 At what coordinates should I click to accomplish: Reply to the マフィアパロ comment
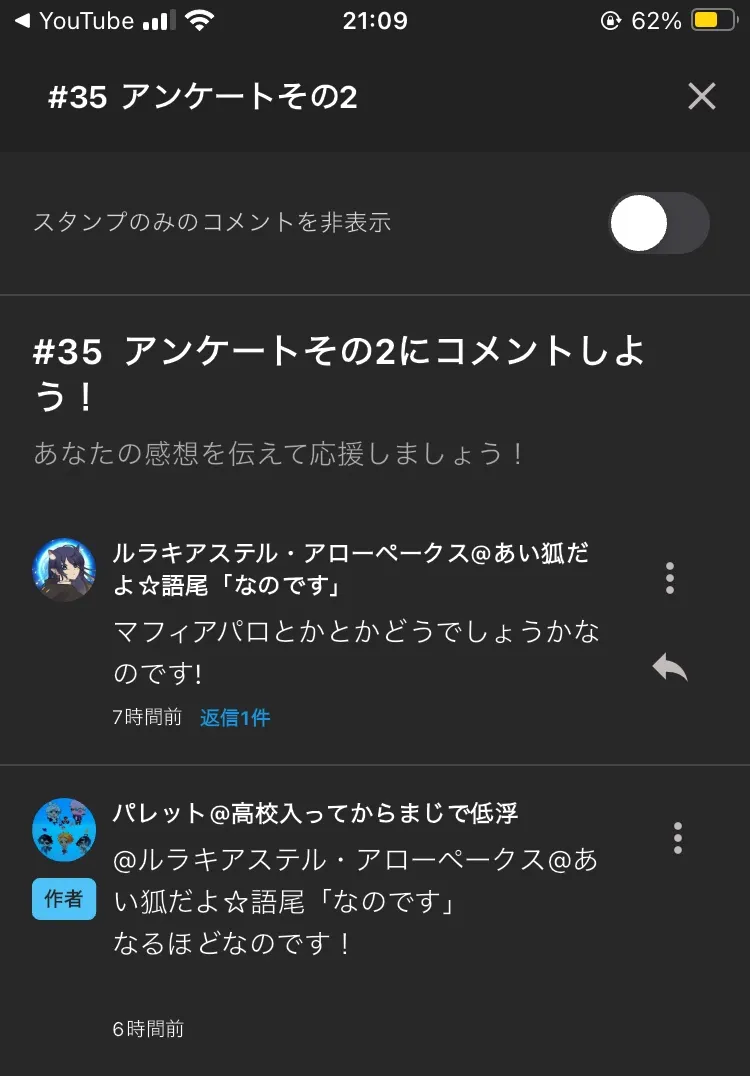[670, 667]
